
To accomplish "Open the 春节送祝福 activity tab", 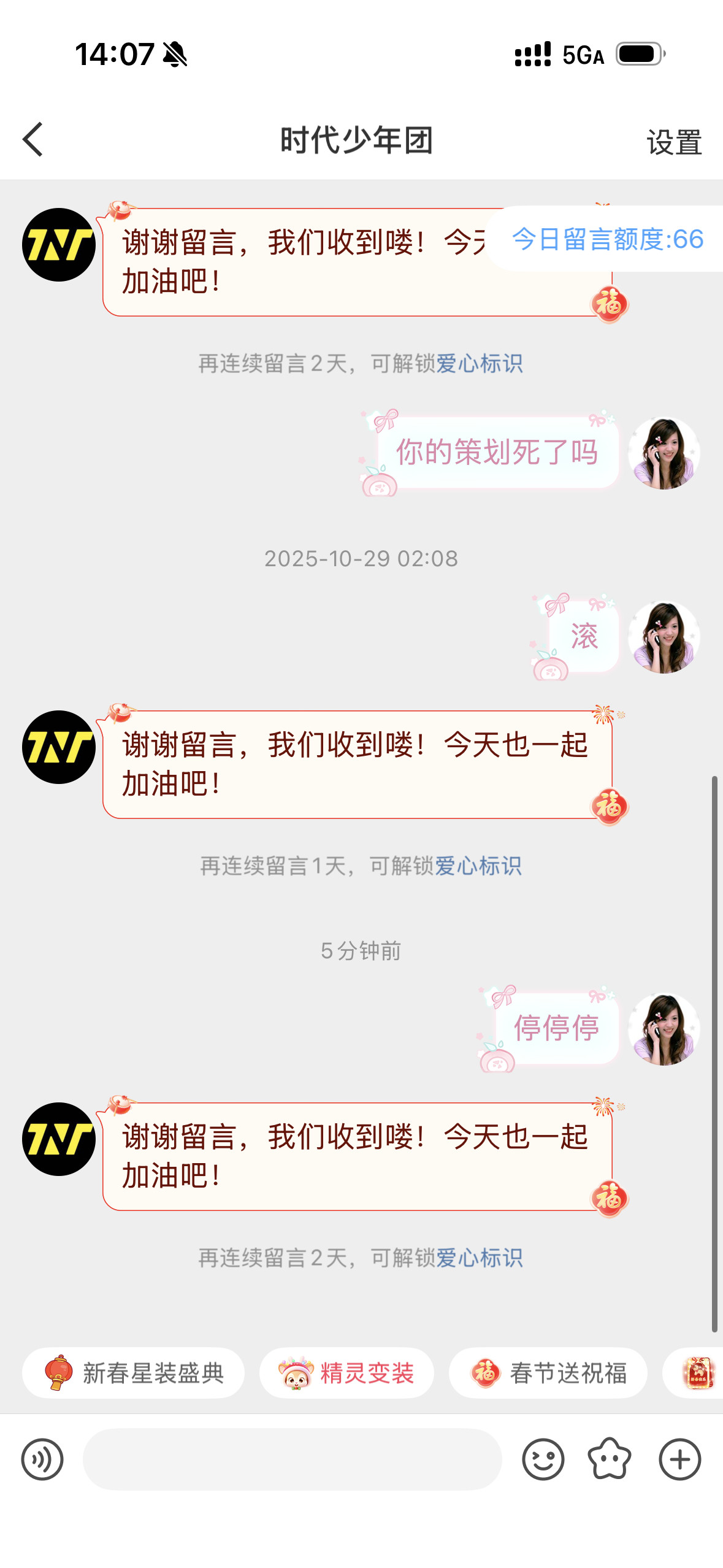I will (x=548, y=1374).
